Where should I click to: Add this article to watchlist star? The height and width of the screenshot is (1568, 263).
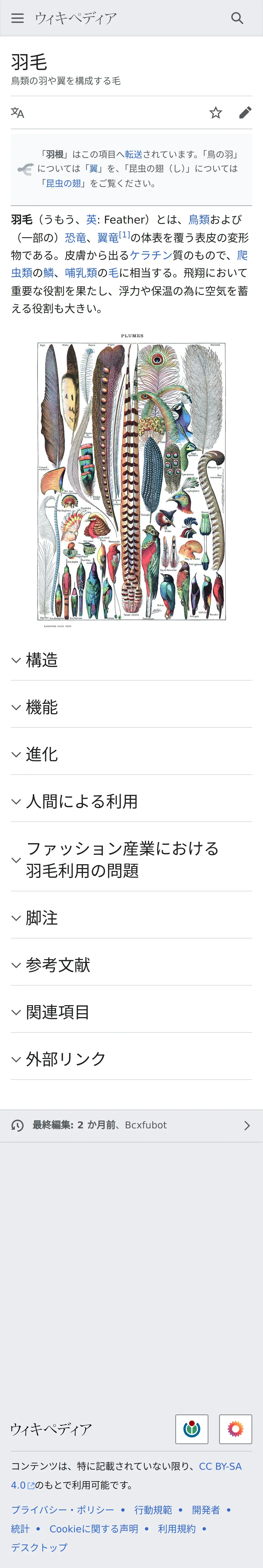[215, 113]
